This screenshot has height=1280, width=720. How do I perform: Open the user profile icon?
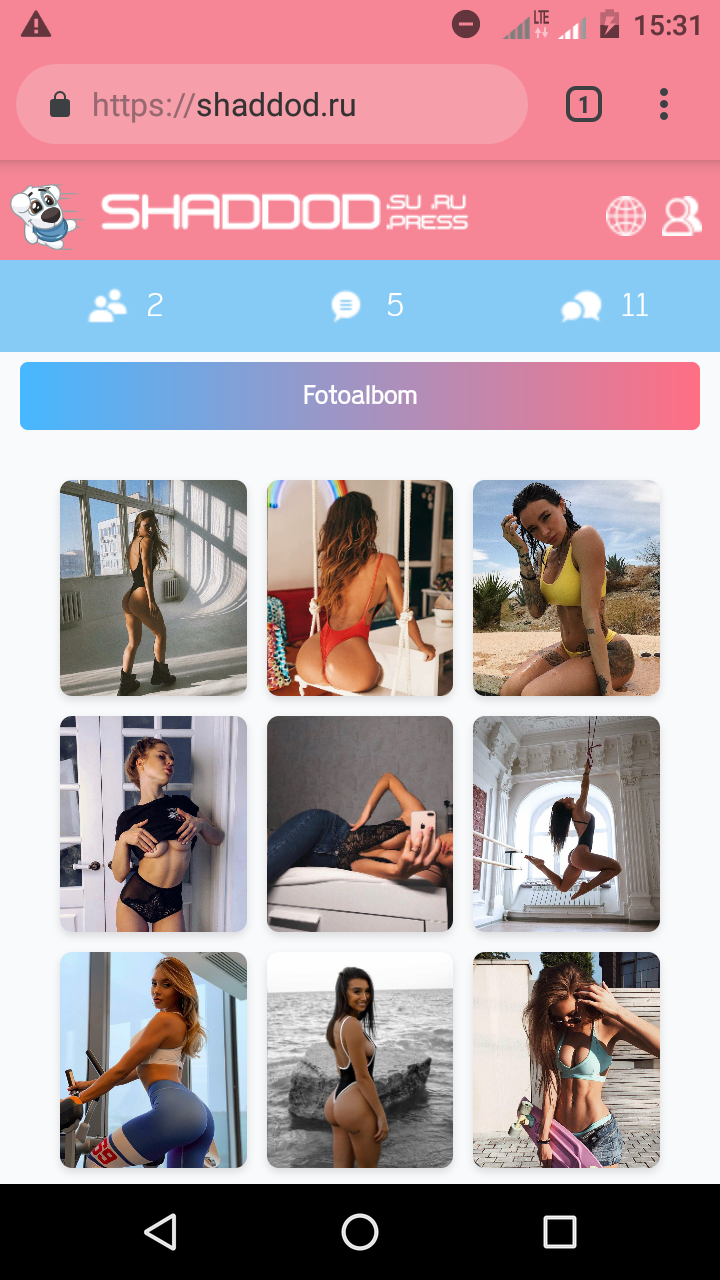pos(681,215)
